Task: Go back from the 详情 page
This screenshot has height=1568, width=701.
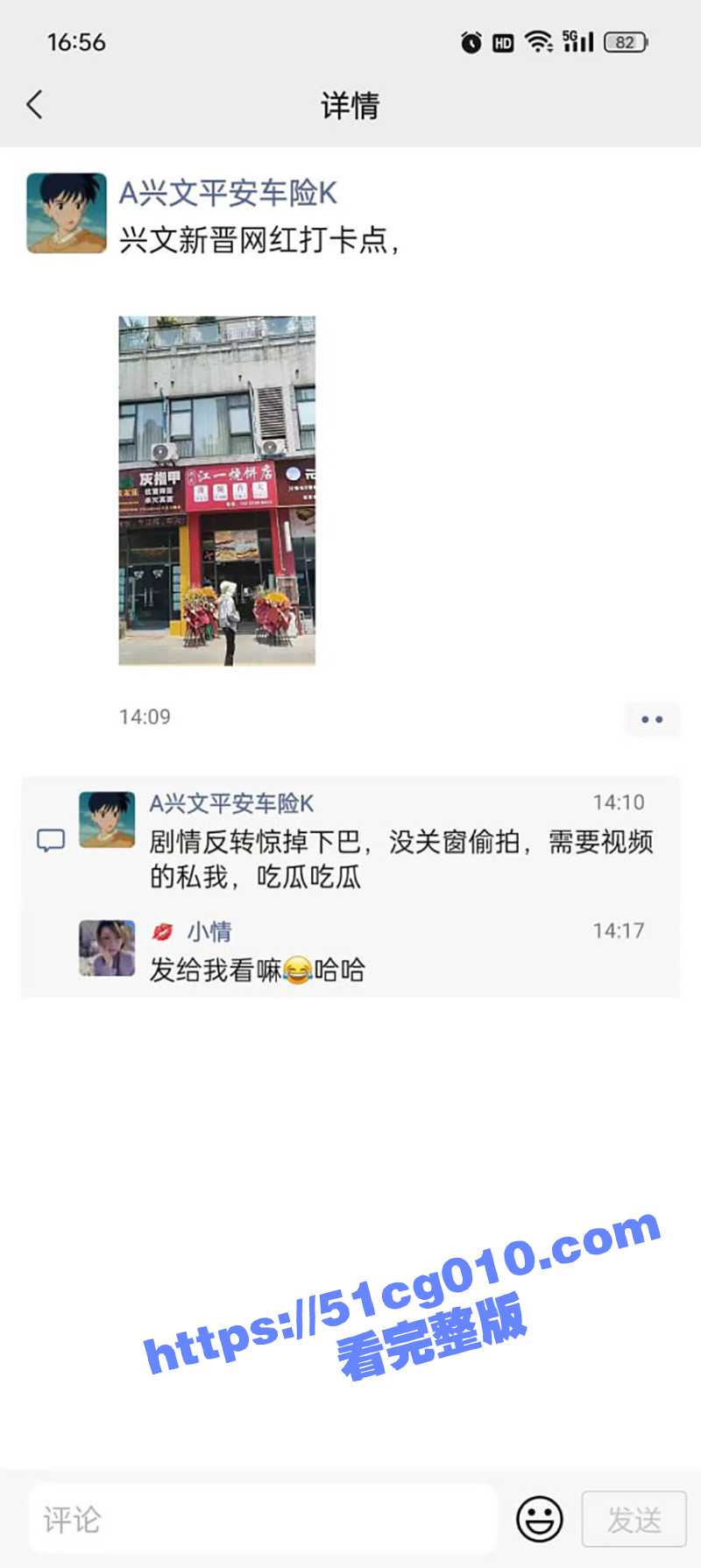Action: click(35, 105)
